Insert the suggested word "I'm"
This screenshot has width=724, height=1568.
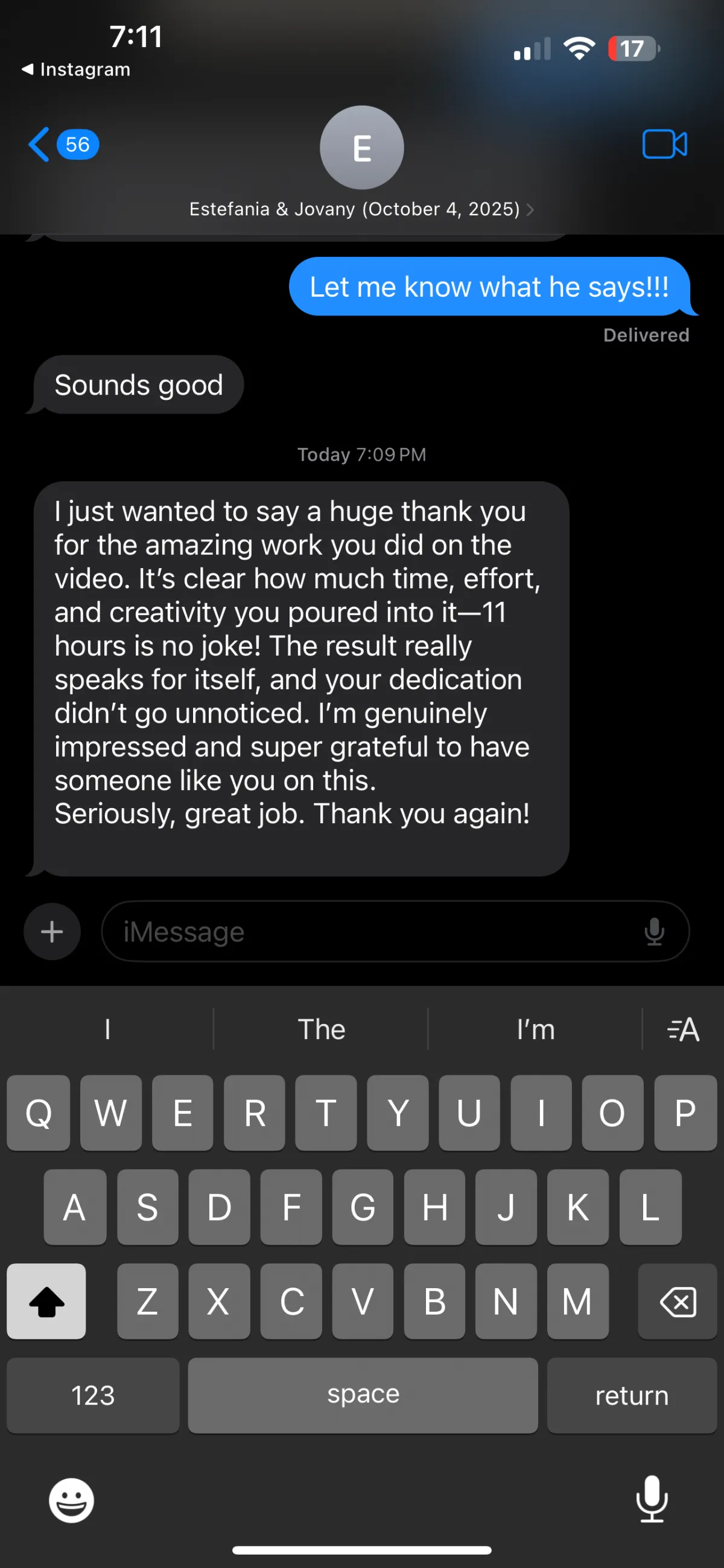click(535, 1029)
